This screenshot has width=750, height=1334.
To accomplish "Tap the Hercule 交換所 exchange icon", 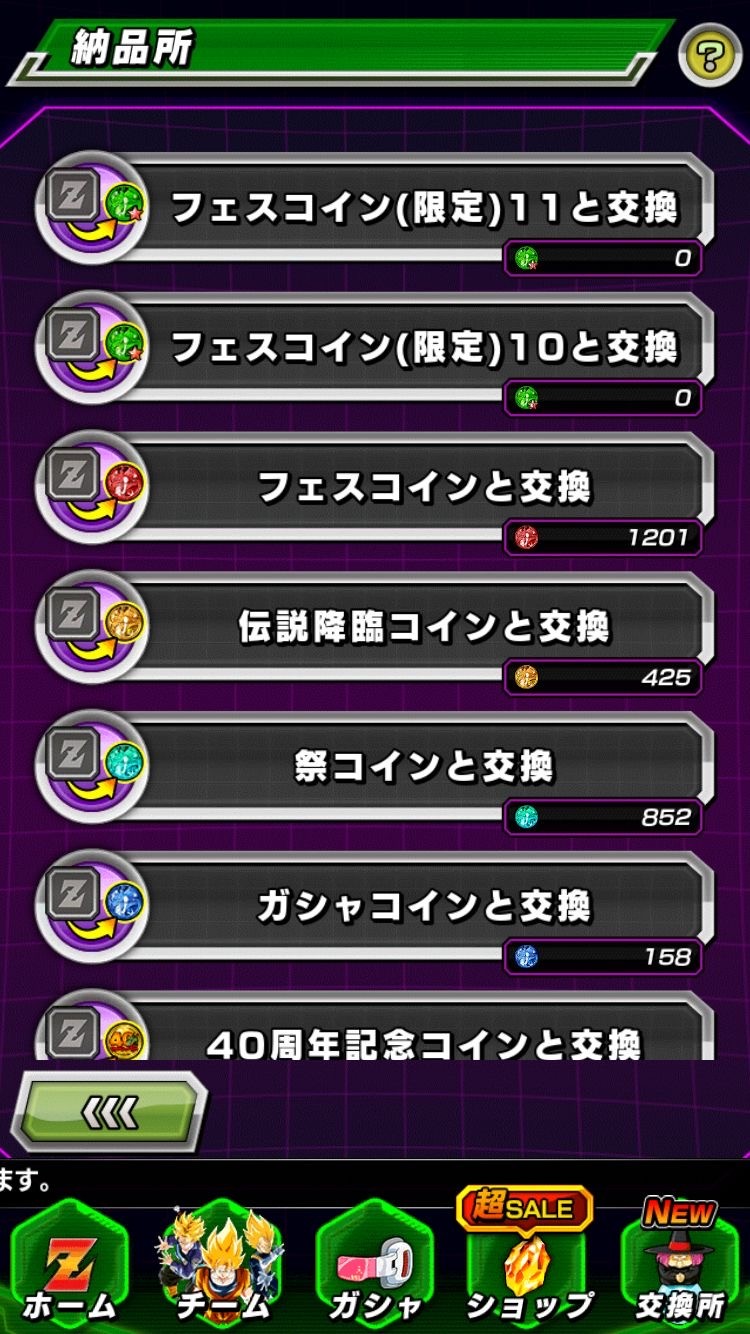I will point(679,1262).
